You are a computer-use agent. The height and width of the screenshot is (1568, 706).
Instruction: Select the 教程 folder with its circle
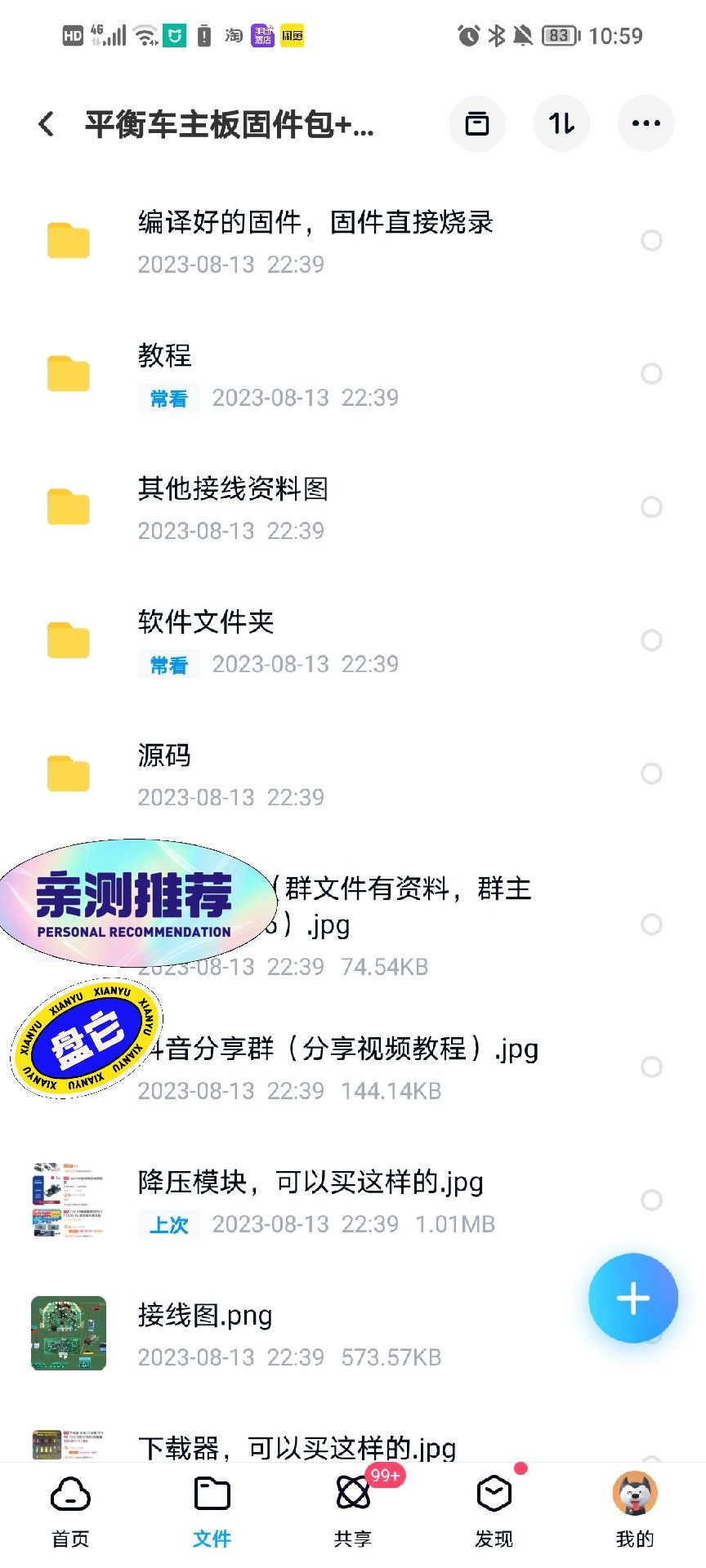651,374
